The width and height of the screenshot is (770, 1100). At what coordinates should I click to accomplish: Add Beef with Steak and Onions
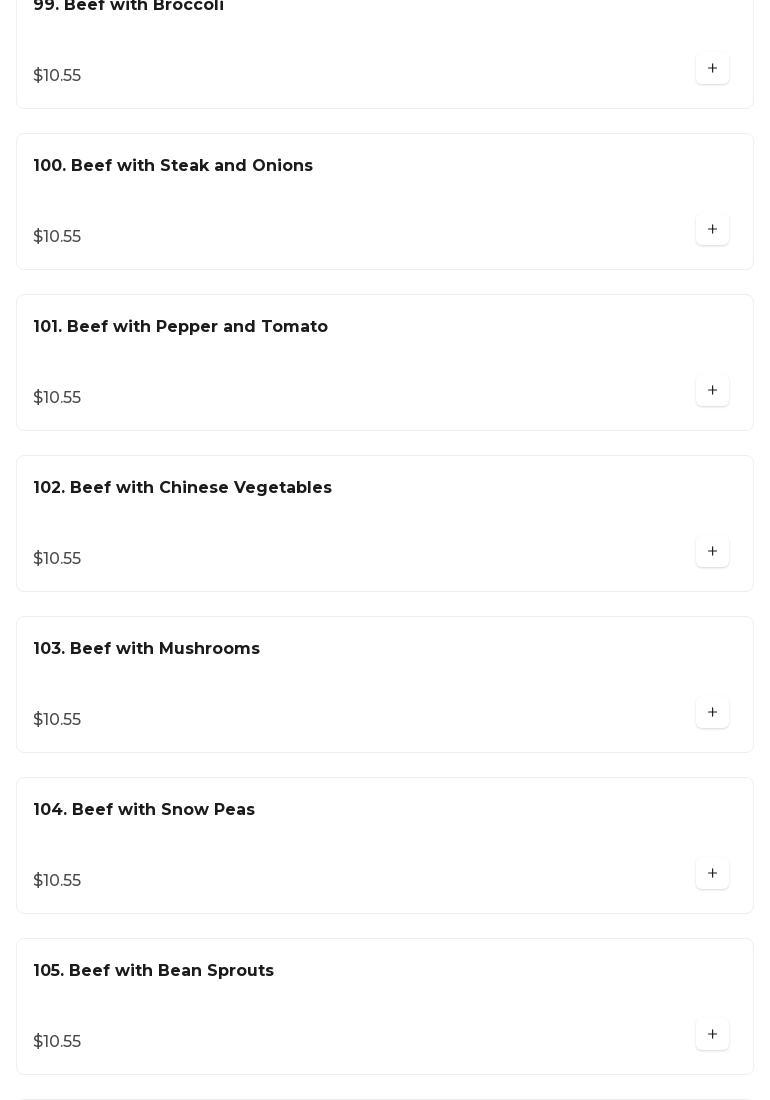[x=712, y=230]
